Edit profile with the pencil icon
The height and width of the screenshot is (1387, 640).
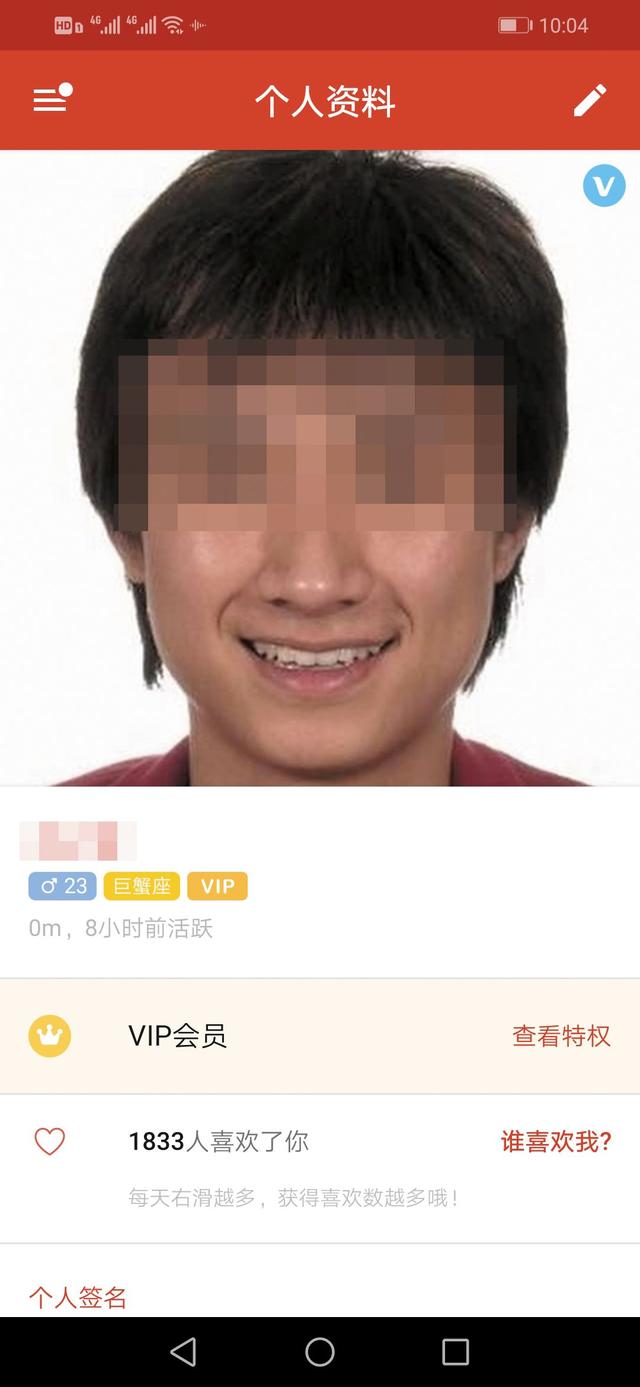[x=590, y=100]
